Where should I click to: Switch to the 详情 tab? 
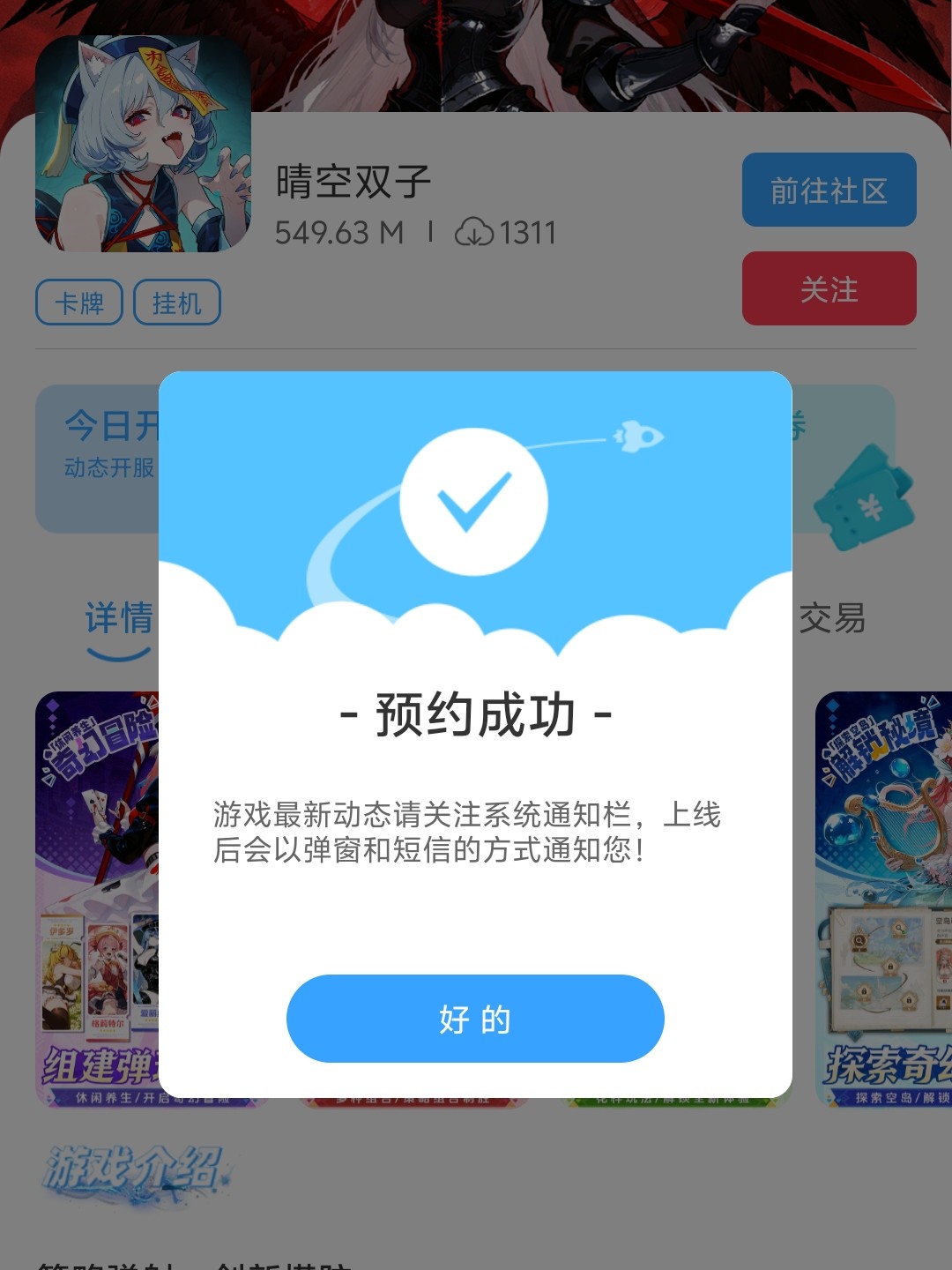[119, 619]
